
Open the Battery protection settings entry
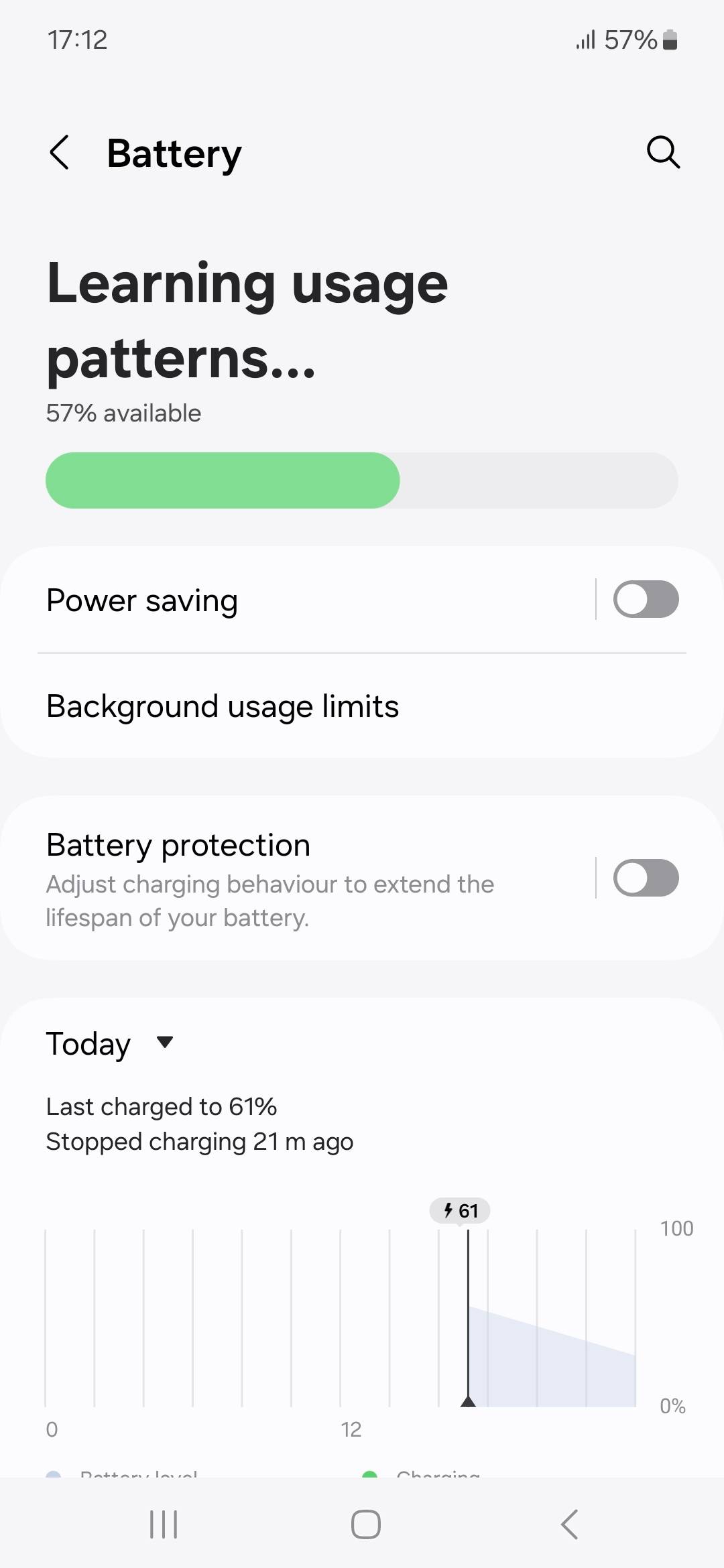tap(268, 878)
